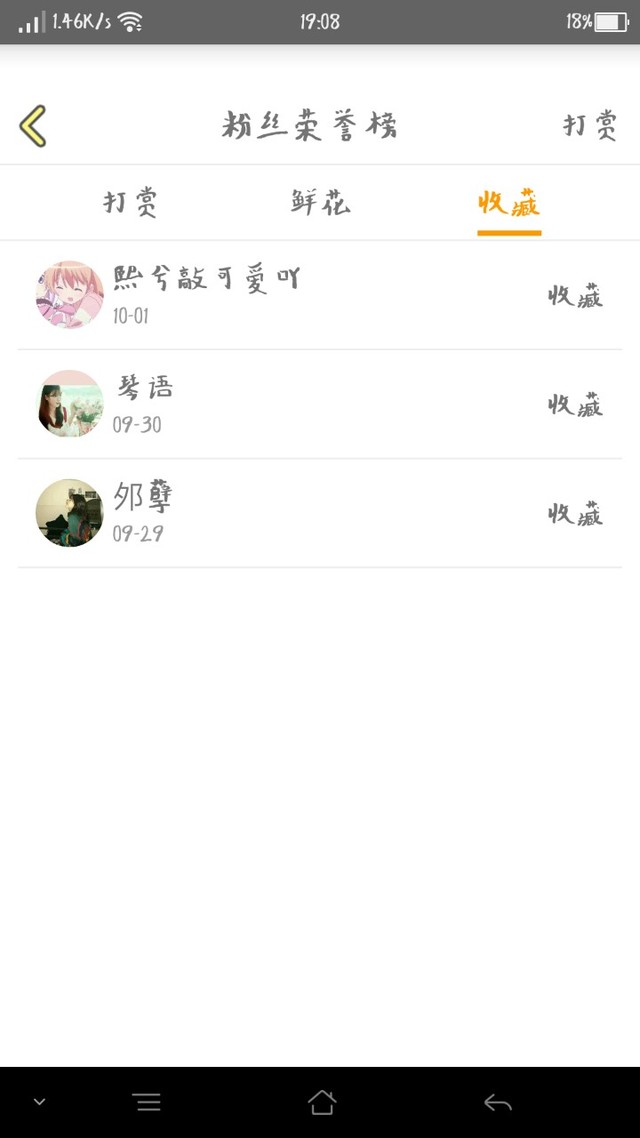Select the 收藏 tab
This screenshot has width=640, height=1138.
pyautogui.click(x=509, y=203)
